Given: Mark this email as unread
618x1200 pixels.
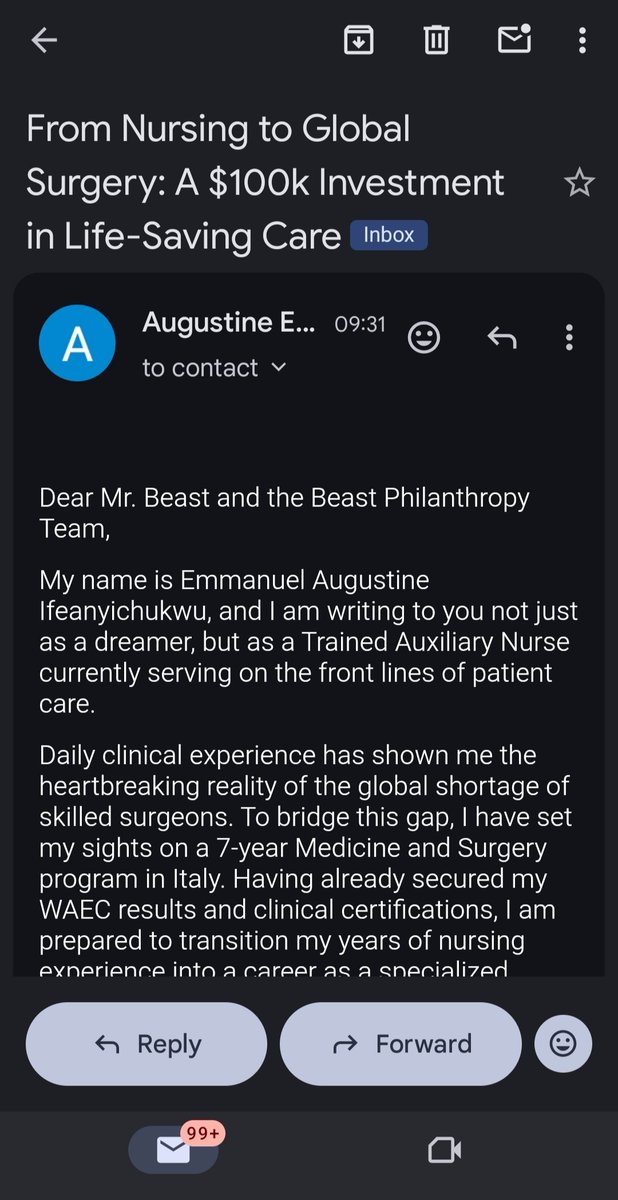Looking at the screenshot, I should (514, 40).
